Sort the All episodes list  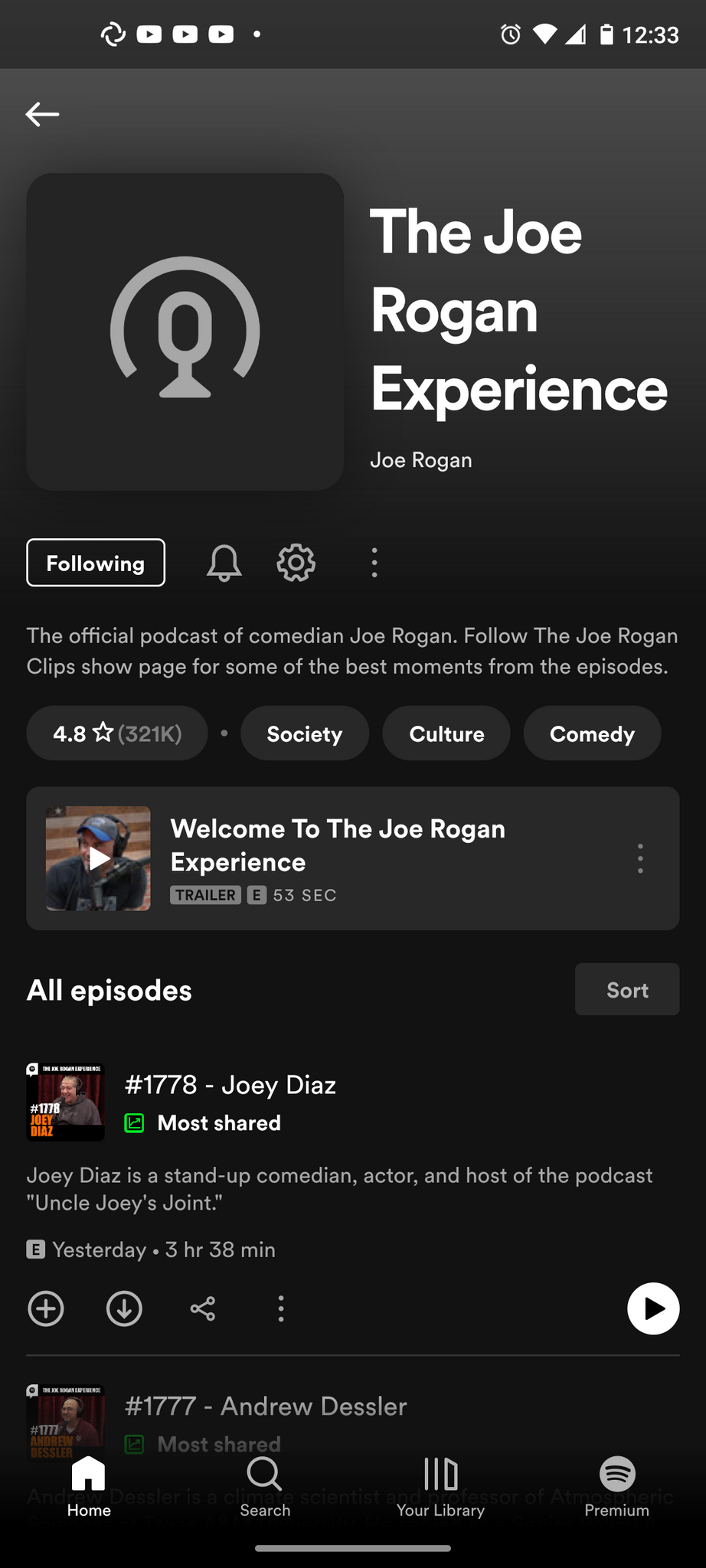[x=627, y=989]
